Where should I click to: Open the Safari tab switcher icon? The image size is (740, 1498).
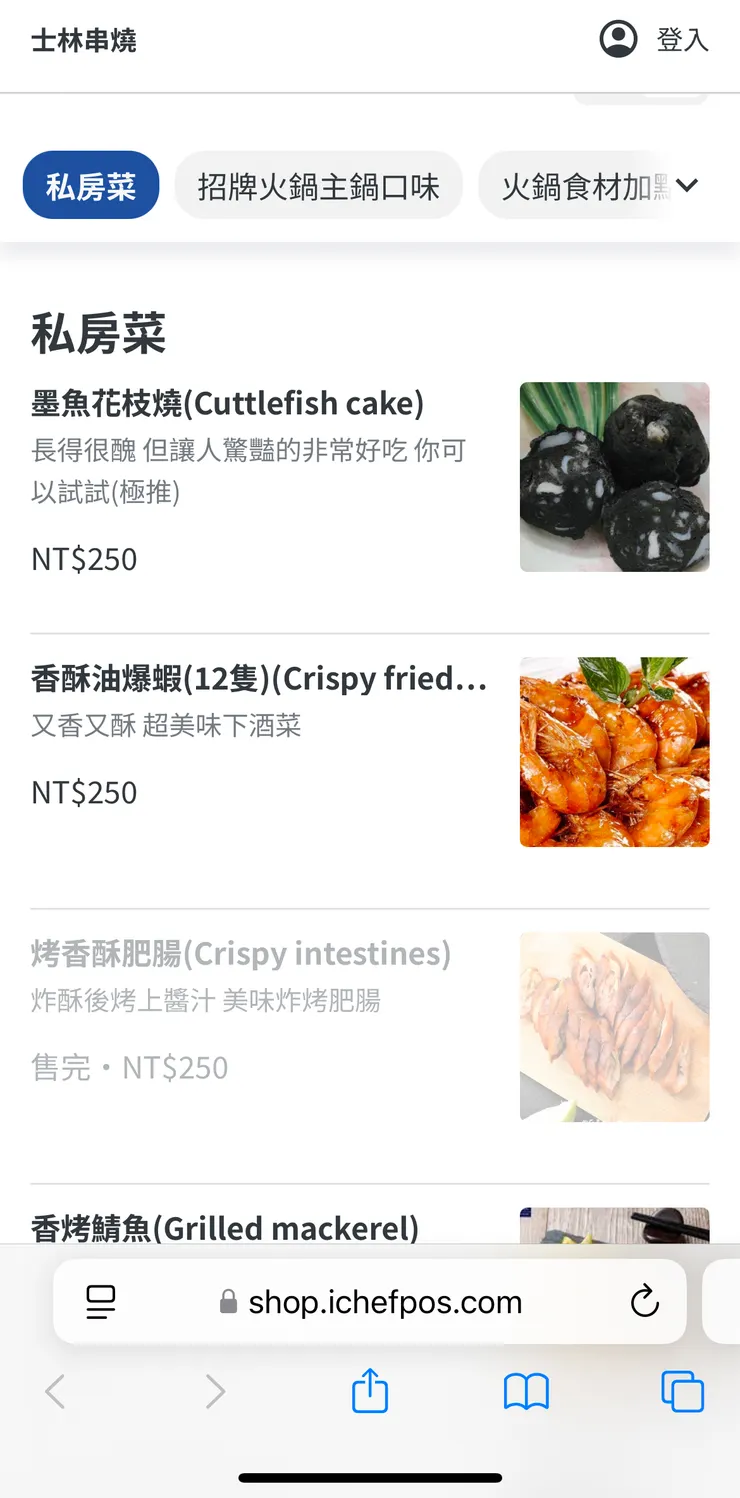682,1390
